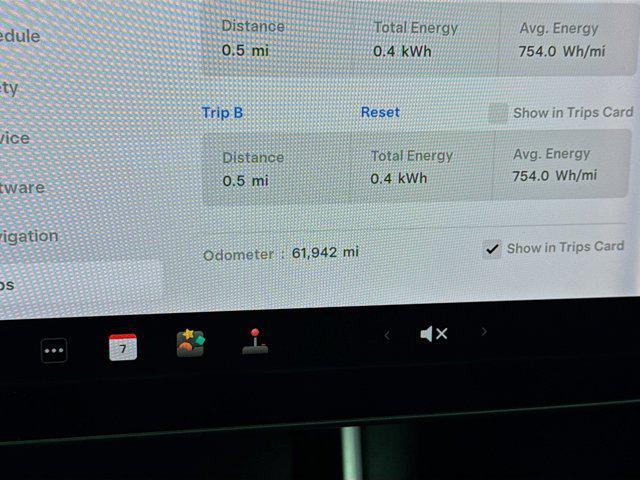Screen dimensions: 640x480
Task: Lower volume with the left arrow
Action: (x=387, y=336)
